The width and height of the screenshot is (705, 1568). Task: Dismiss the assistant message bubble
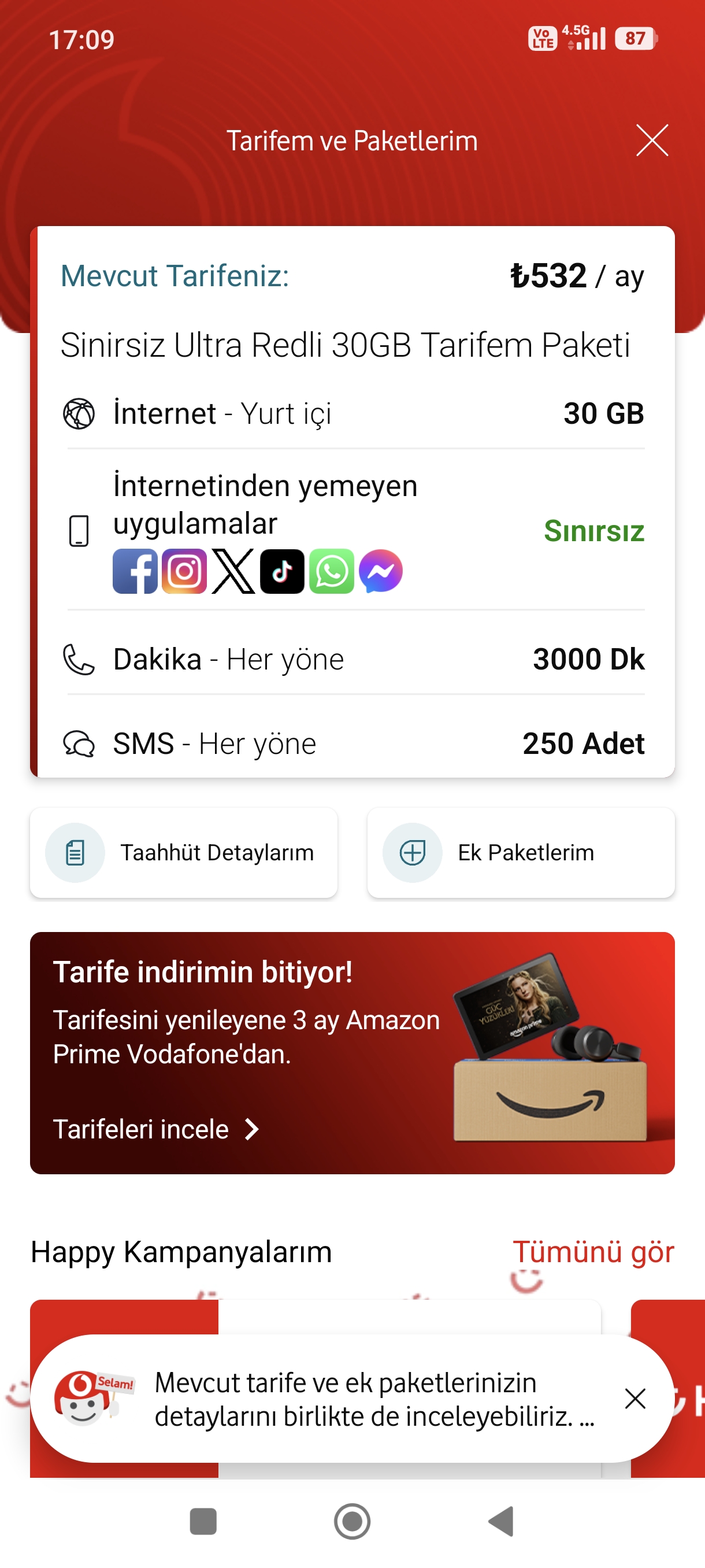634,1398
